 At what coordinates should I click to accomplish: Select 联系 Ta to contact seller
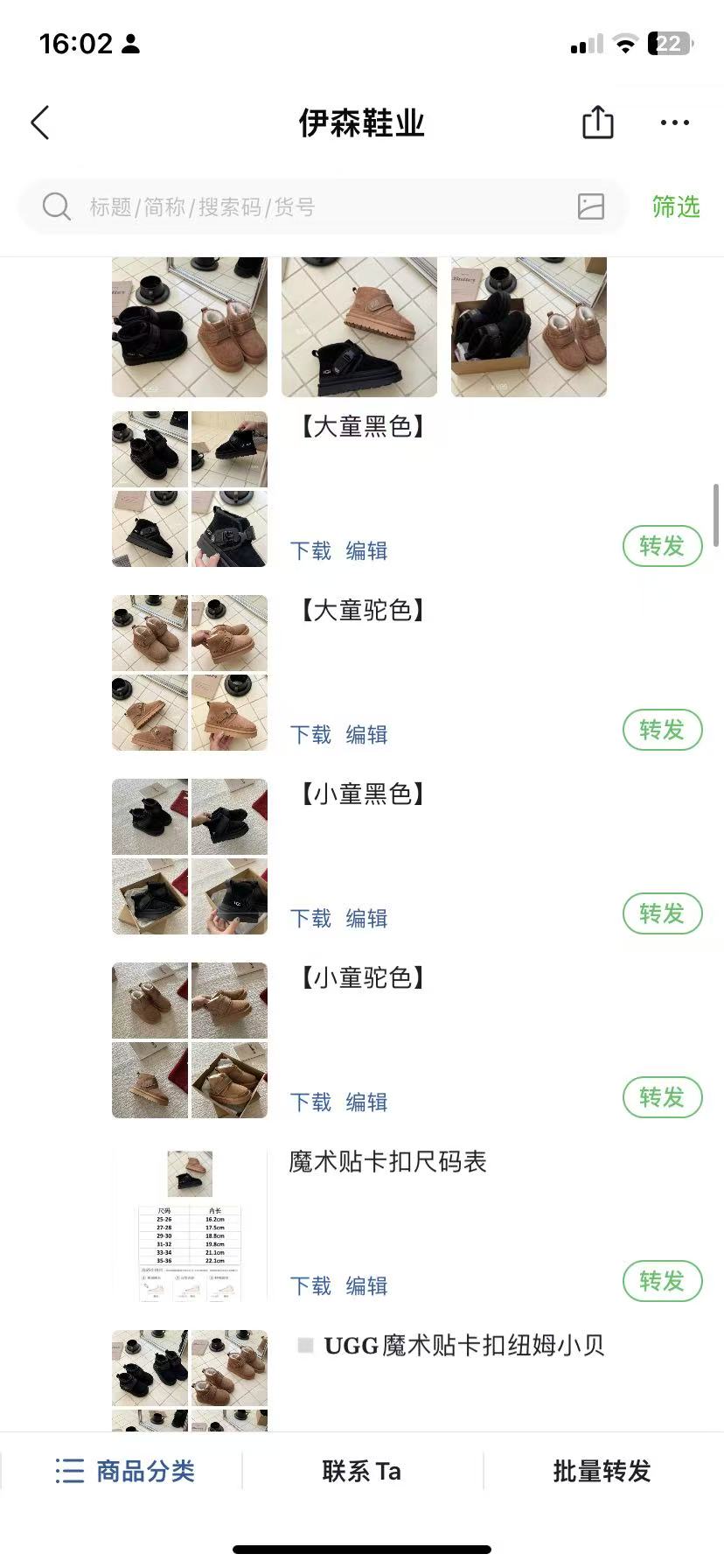pos(362,1471)
